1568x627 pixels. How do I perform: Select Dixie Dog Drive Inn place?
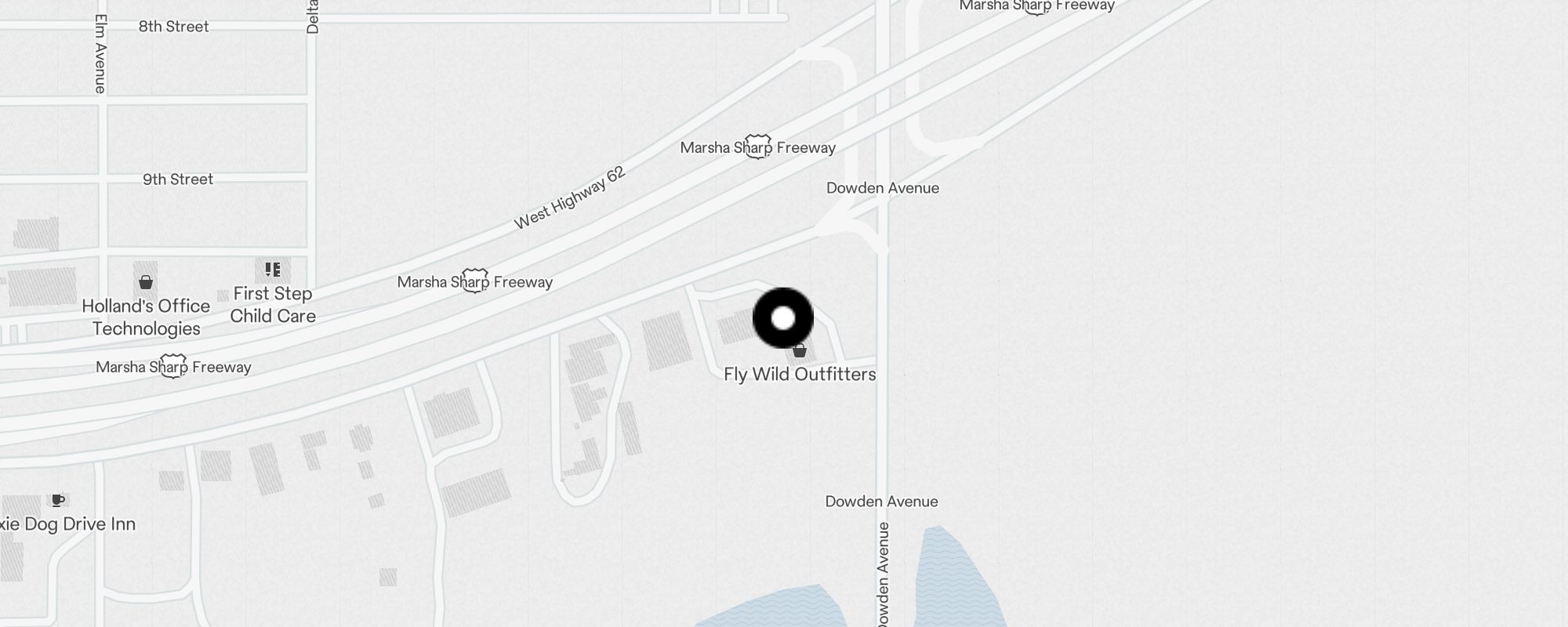pyautogui.click(x=67, y=524)
